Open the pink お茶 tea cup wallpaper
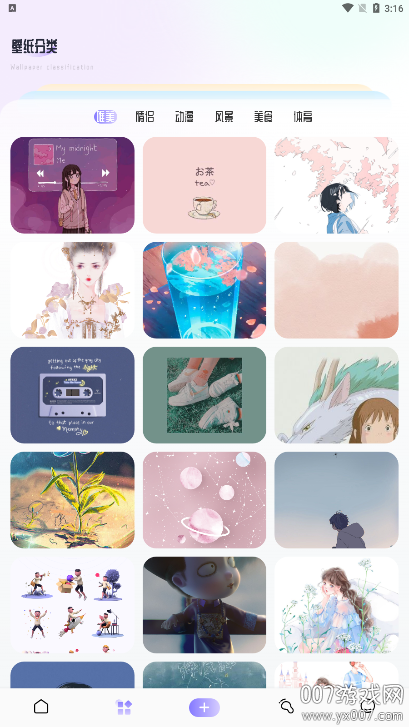 click(204, 185)
